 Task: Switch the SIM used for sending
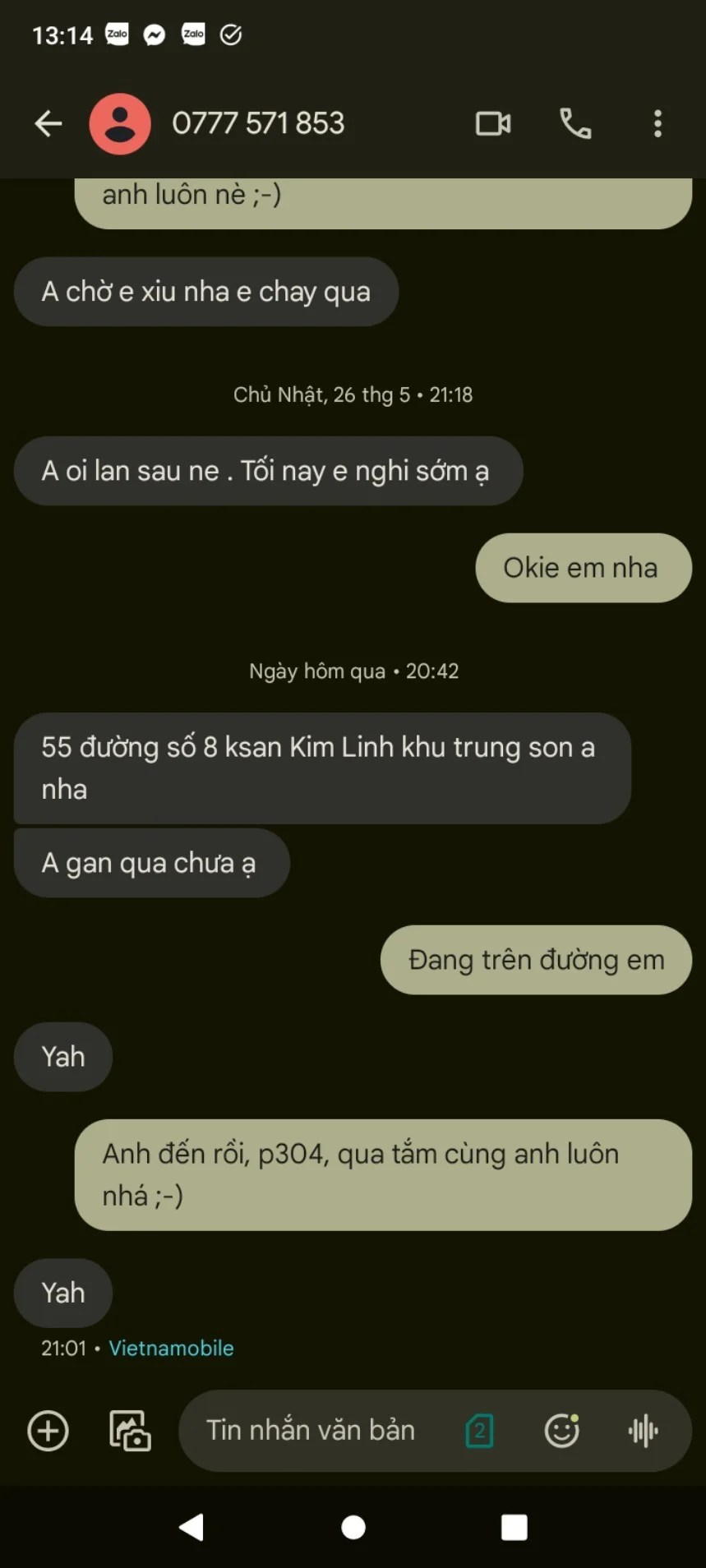480,1431
